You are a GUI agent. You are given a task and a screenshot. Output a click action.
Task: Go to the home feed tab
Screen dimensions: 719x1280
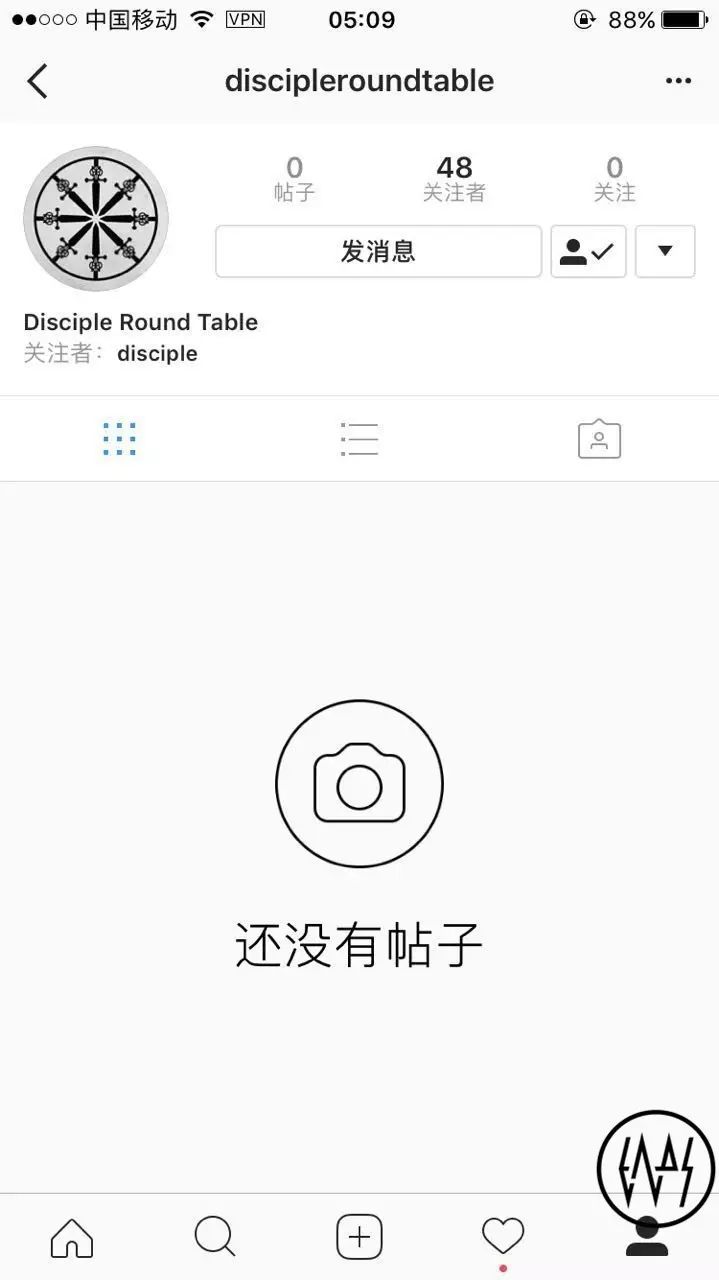click(72, 1238)
